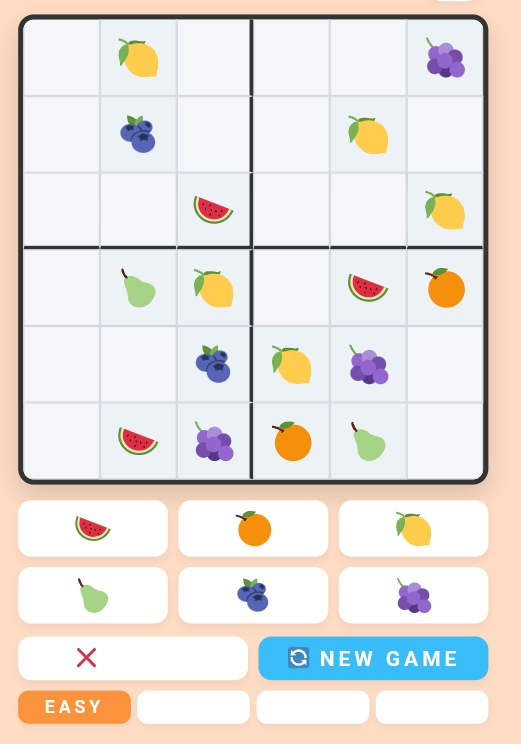This screenshot has width=521, height=744.
Task: Select the empty cell left of the bottom-row watermelon
Action: [62, 441]
